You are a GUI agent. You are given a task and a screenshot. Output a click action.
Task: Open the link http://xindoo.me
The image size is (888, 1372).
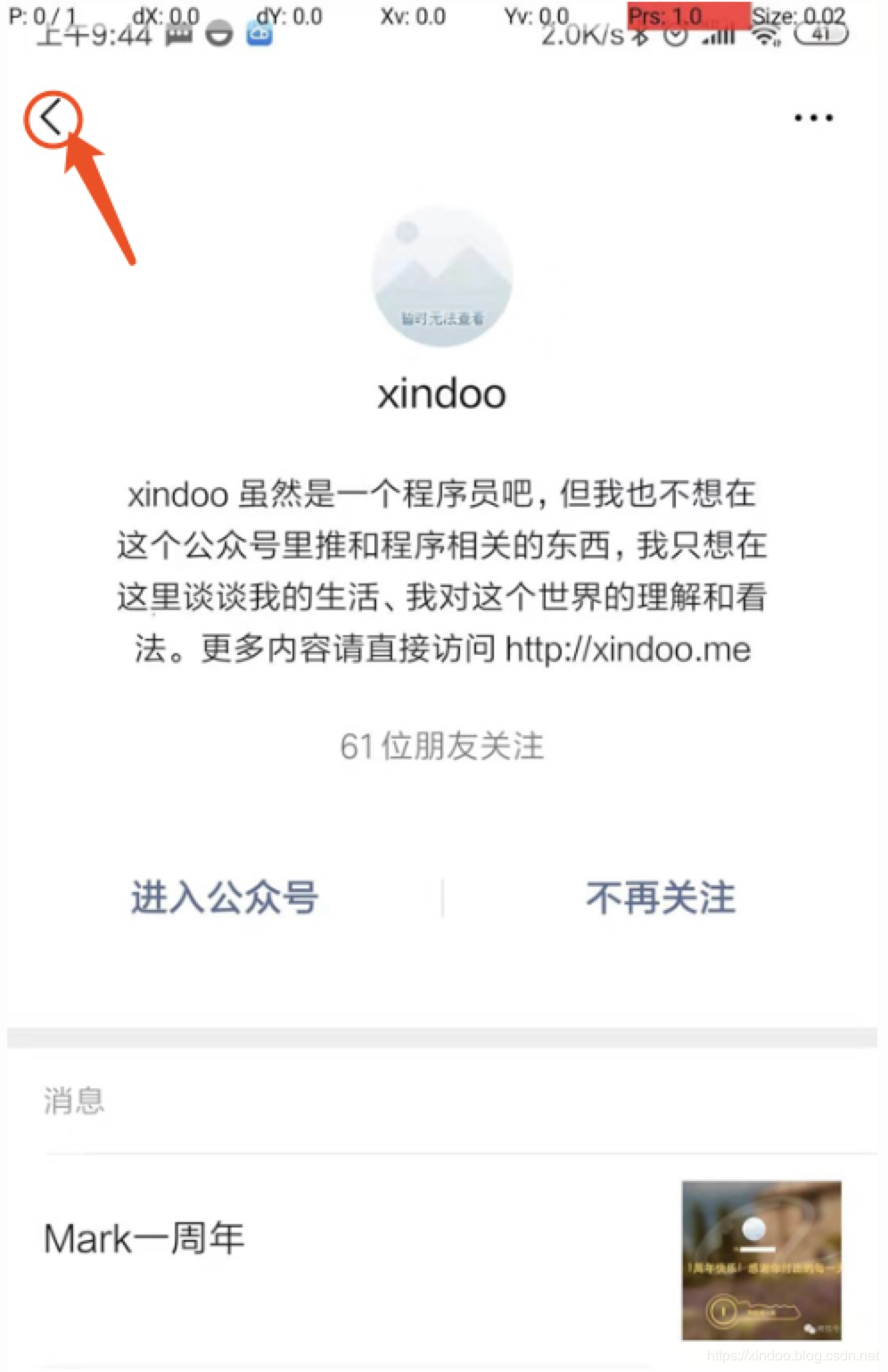[x=624, y=650]
